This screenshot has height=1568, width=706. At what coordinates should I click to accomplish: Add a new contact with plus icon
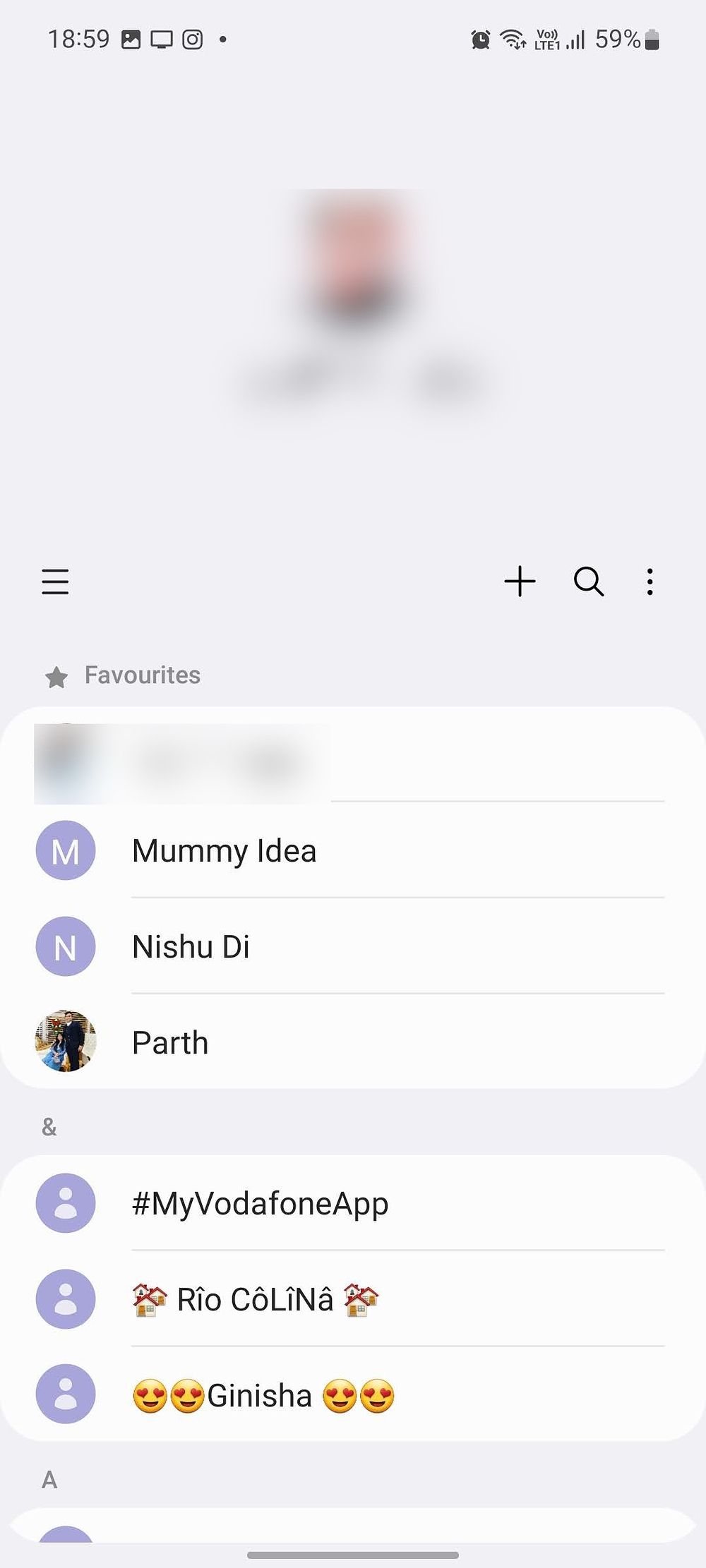(520, 582)
